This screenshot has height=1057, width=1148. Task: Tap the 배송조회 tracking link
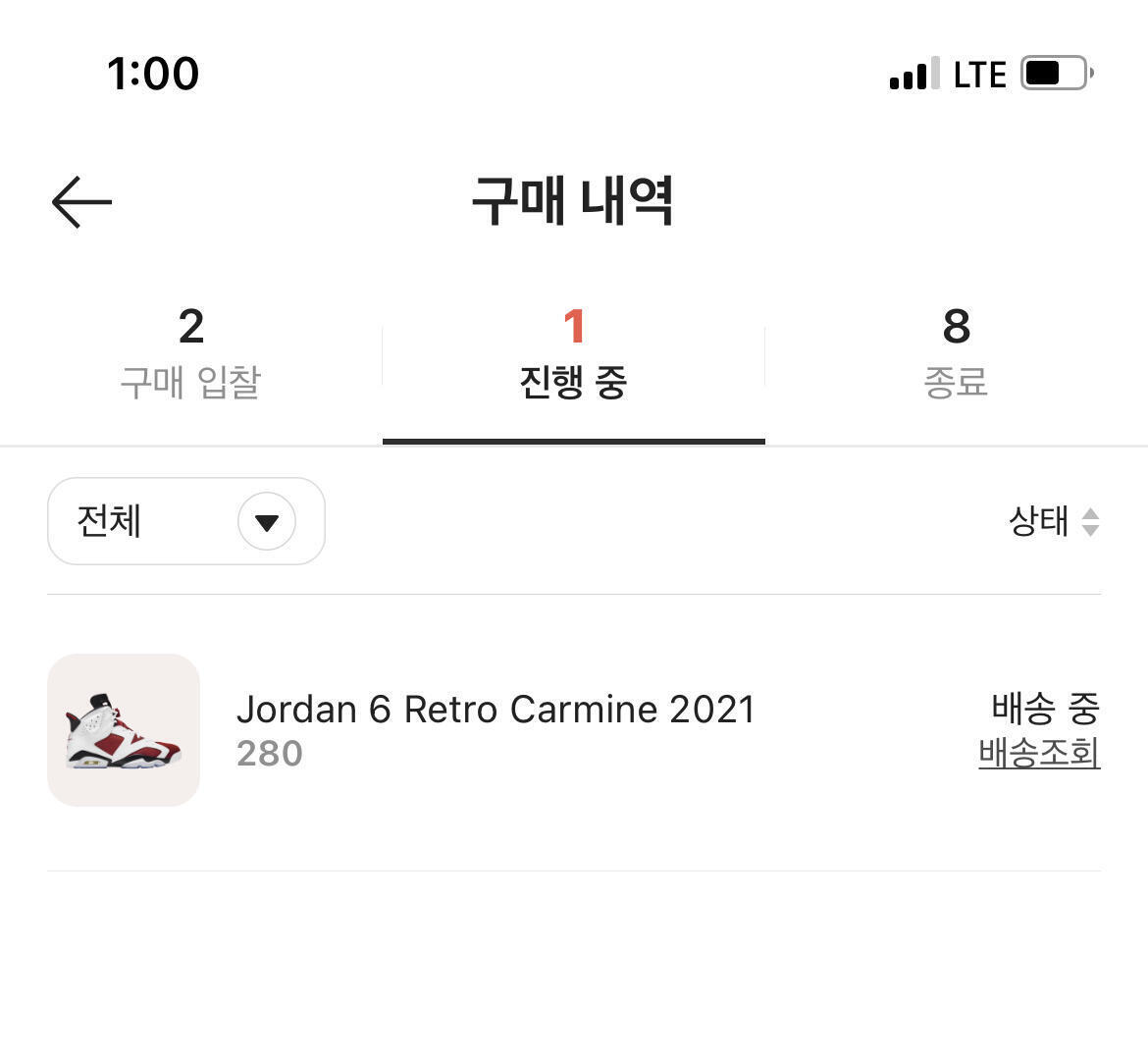click(1039, 754)
